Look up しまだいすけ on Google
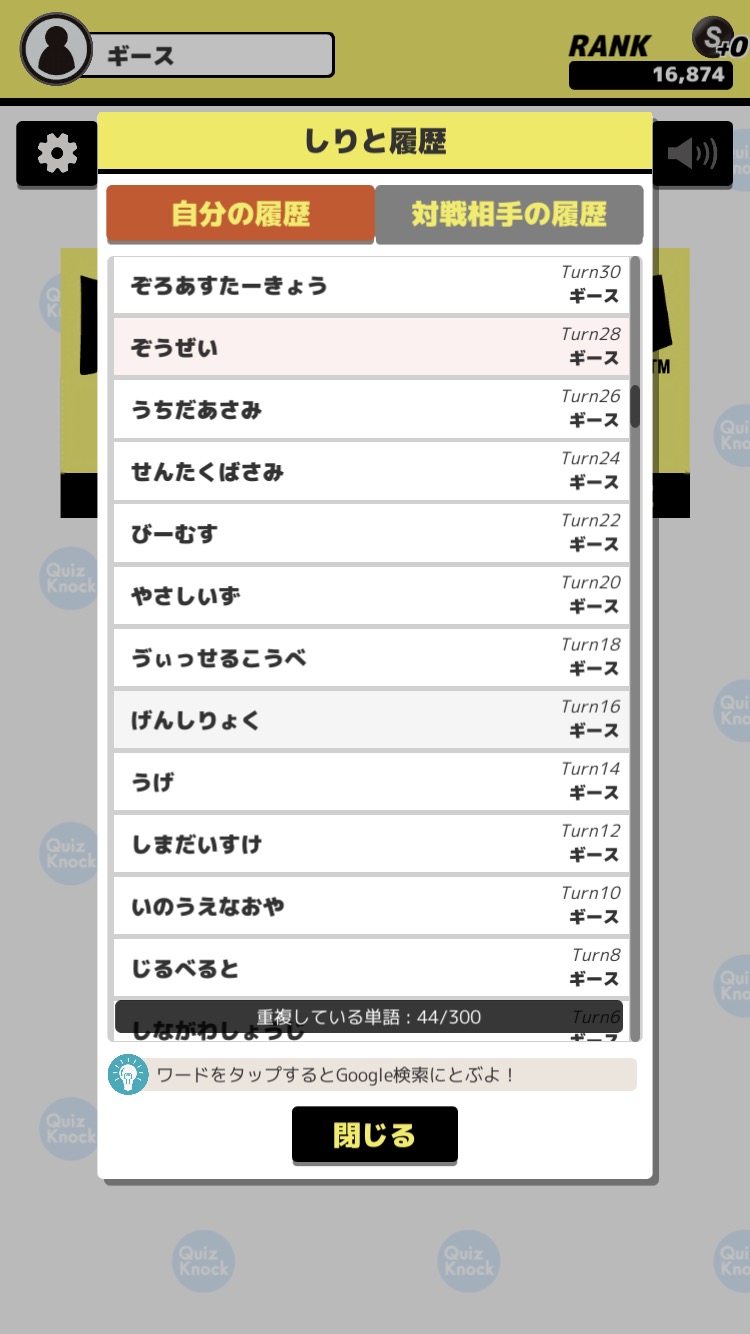 (371, 843)
